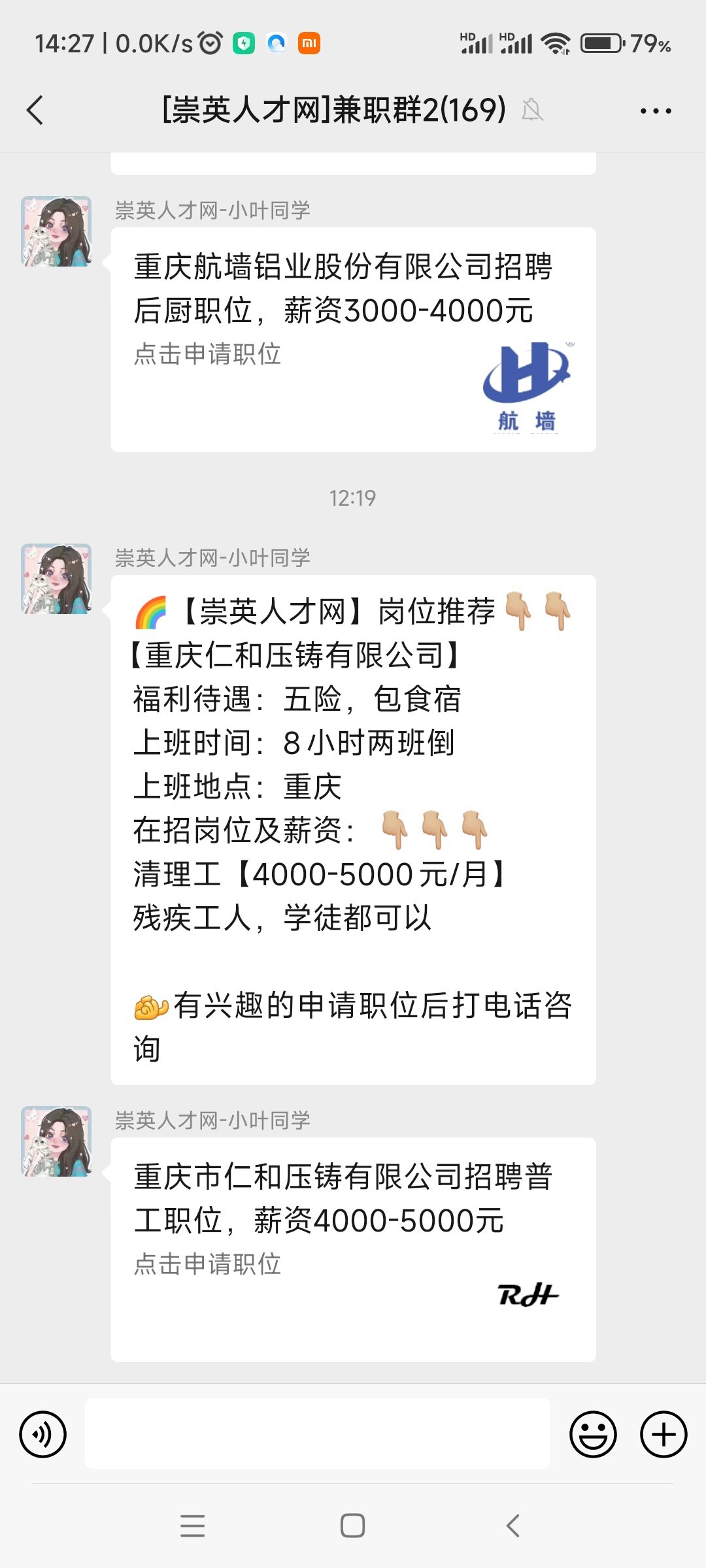This screenshot has width=706, height=1568.
Task: Switch to voice message input
Action: coord(43,1434)
